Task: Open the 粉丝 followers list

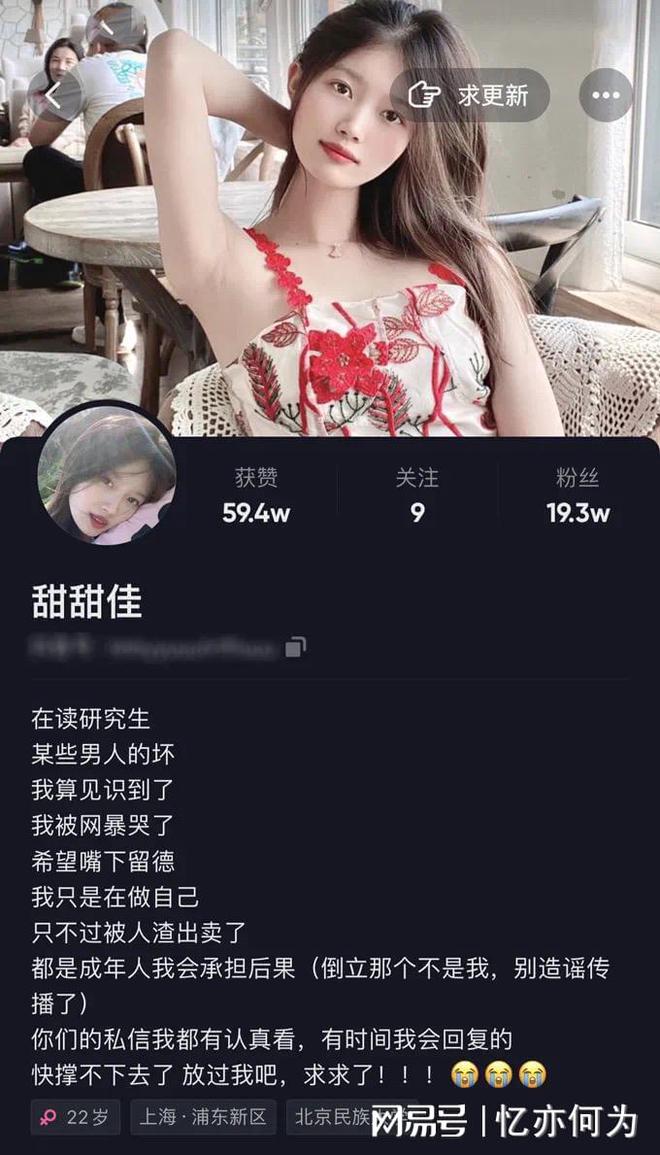Action: pyautogui.click(x=578, y=496)
